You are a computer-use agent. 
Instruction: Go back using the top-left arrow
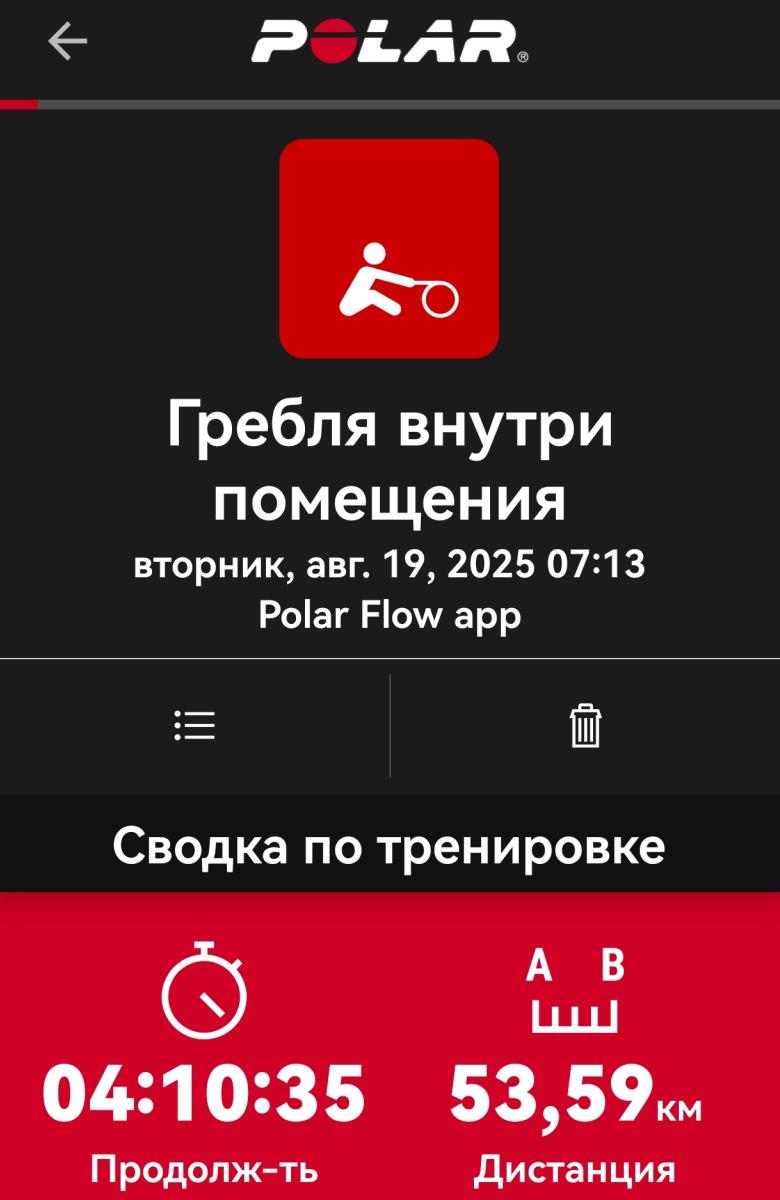(67, 42)
